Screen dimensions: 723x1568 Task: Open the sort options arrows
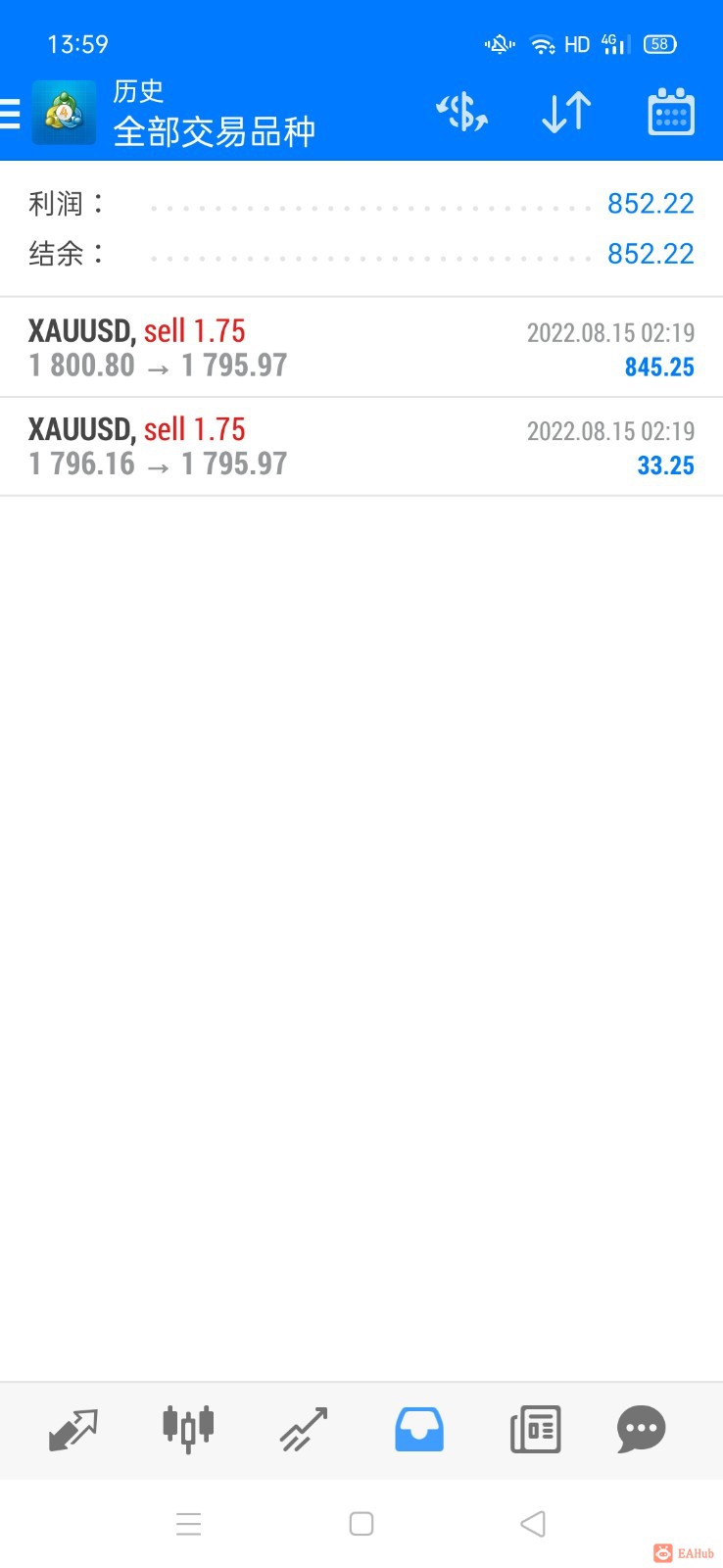pyautogui.click(x=566, y=113)
